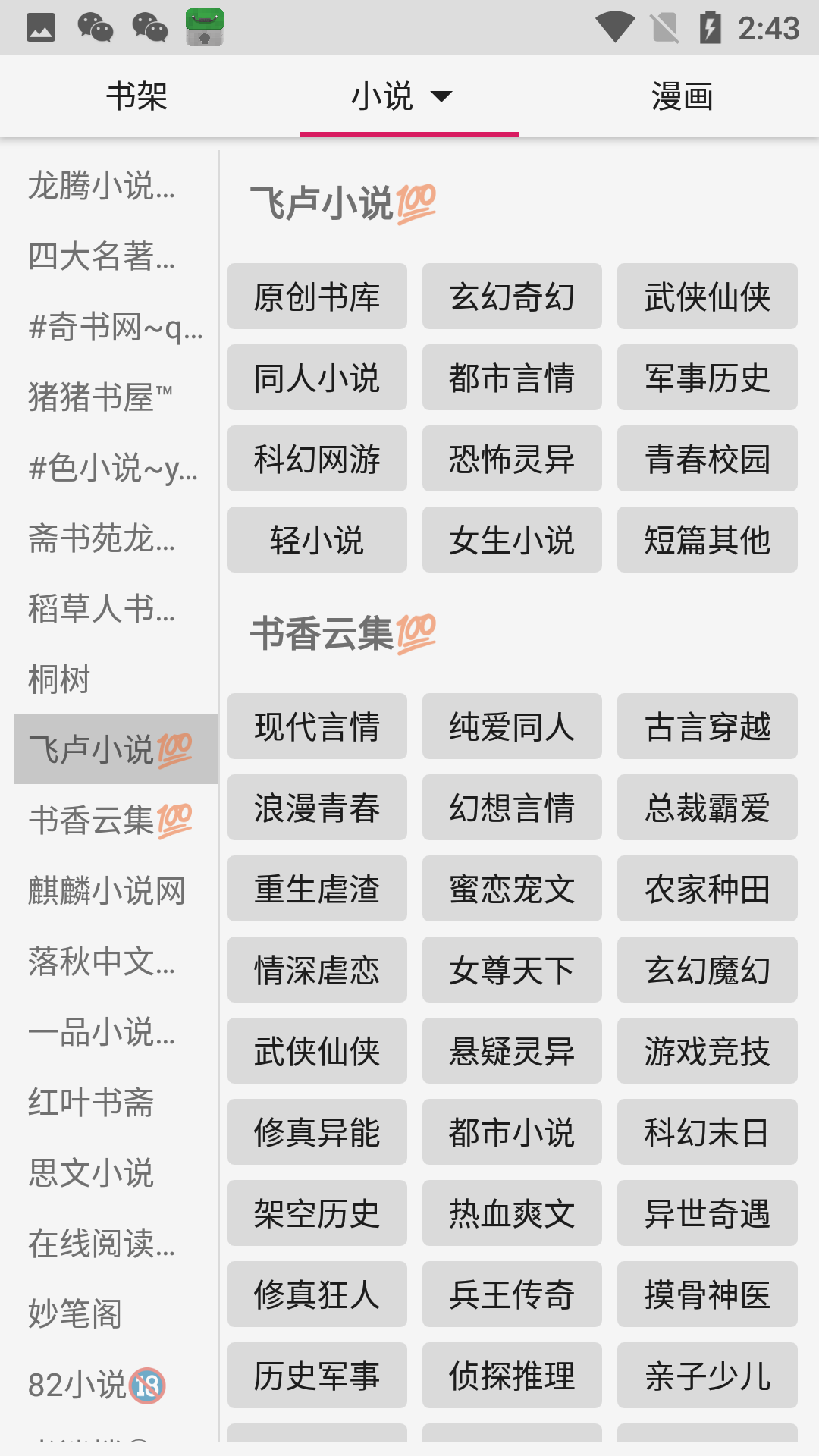
Task: Switch to the 漫画 tab
Action: coord(682,96)
